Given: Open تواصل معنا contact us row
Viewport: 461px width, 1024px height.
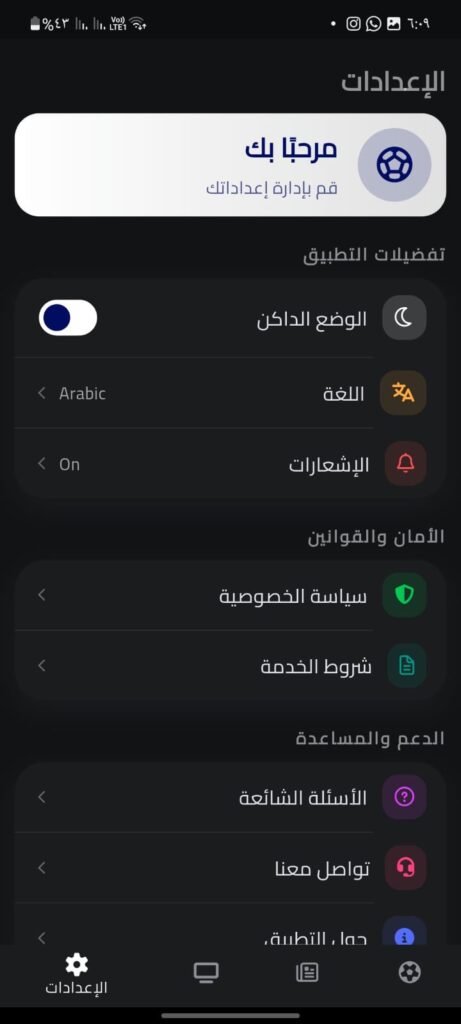Looking at the screenshot, I should [x=230, y=867].
